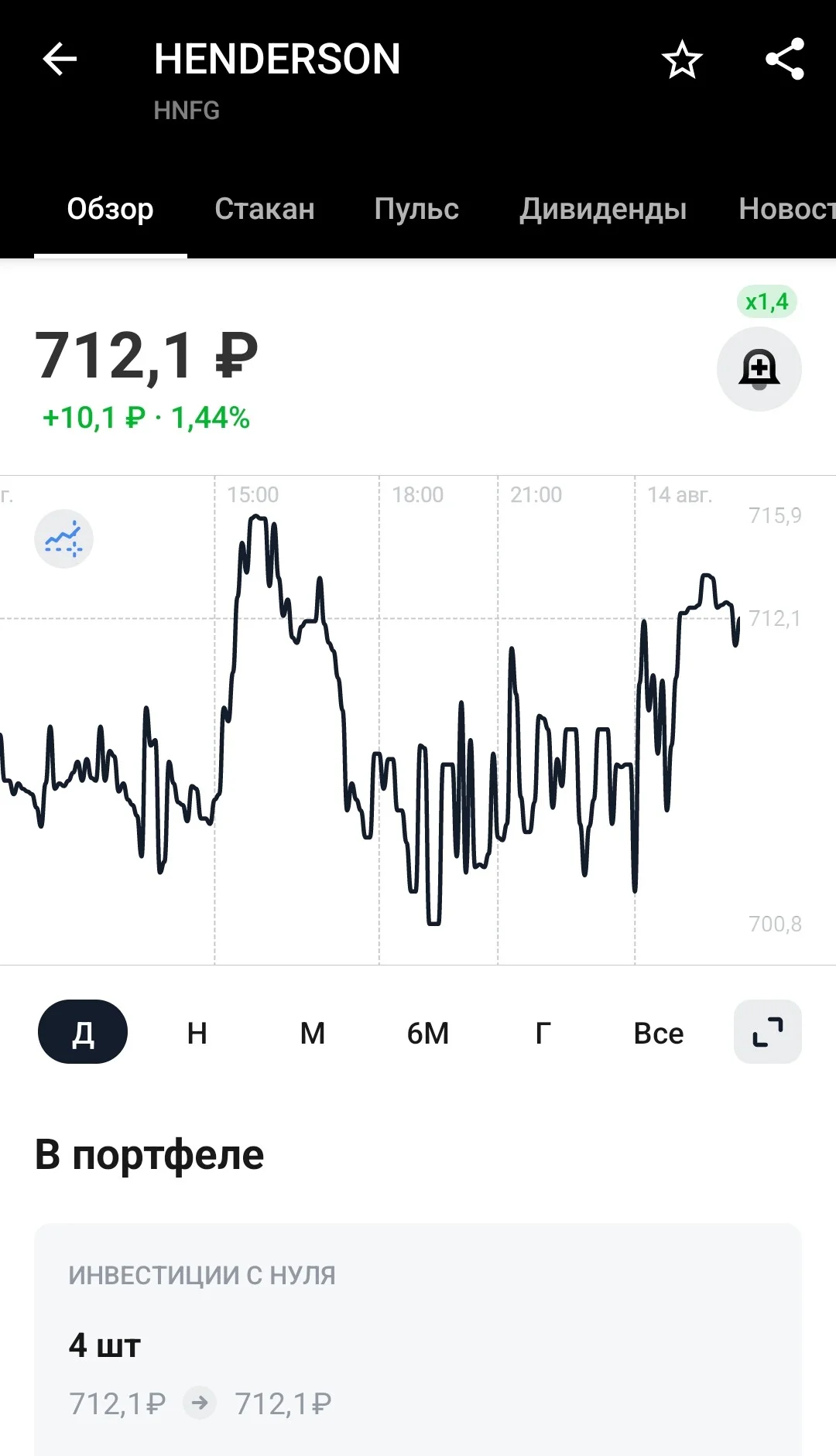This screenshot has height=1456, width=836.
Task: Open the ИНВЕСТИЦИИ С НУЛЯ portfolio card
Action: click(418, 1339)
